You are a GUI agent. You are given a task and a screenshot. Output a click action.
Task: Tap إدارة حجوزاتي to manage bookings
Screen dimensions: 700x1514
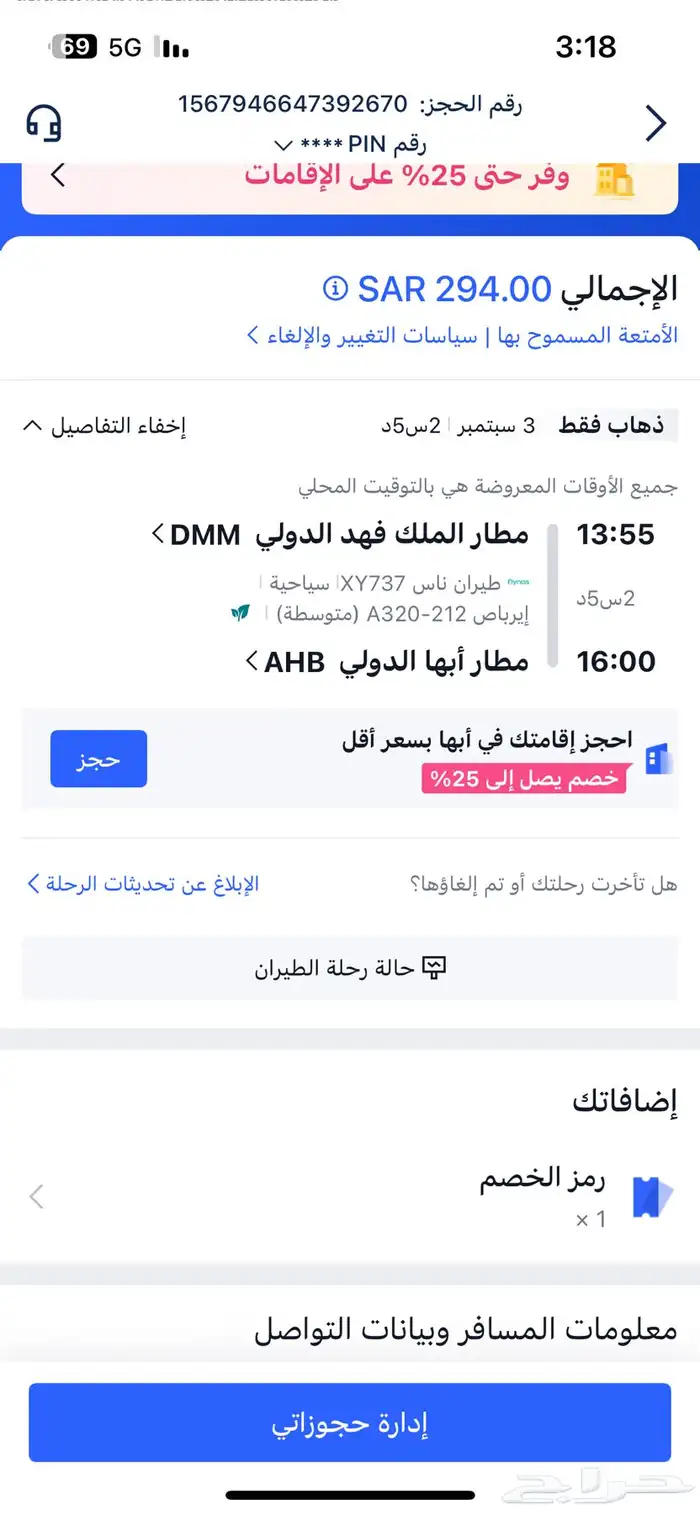pos(350,1423)
